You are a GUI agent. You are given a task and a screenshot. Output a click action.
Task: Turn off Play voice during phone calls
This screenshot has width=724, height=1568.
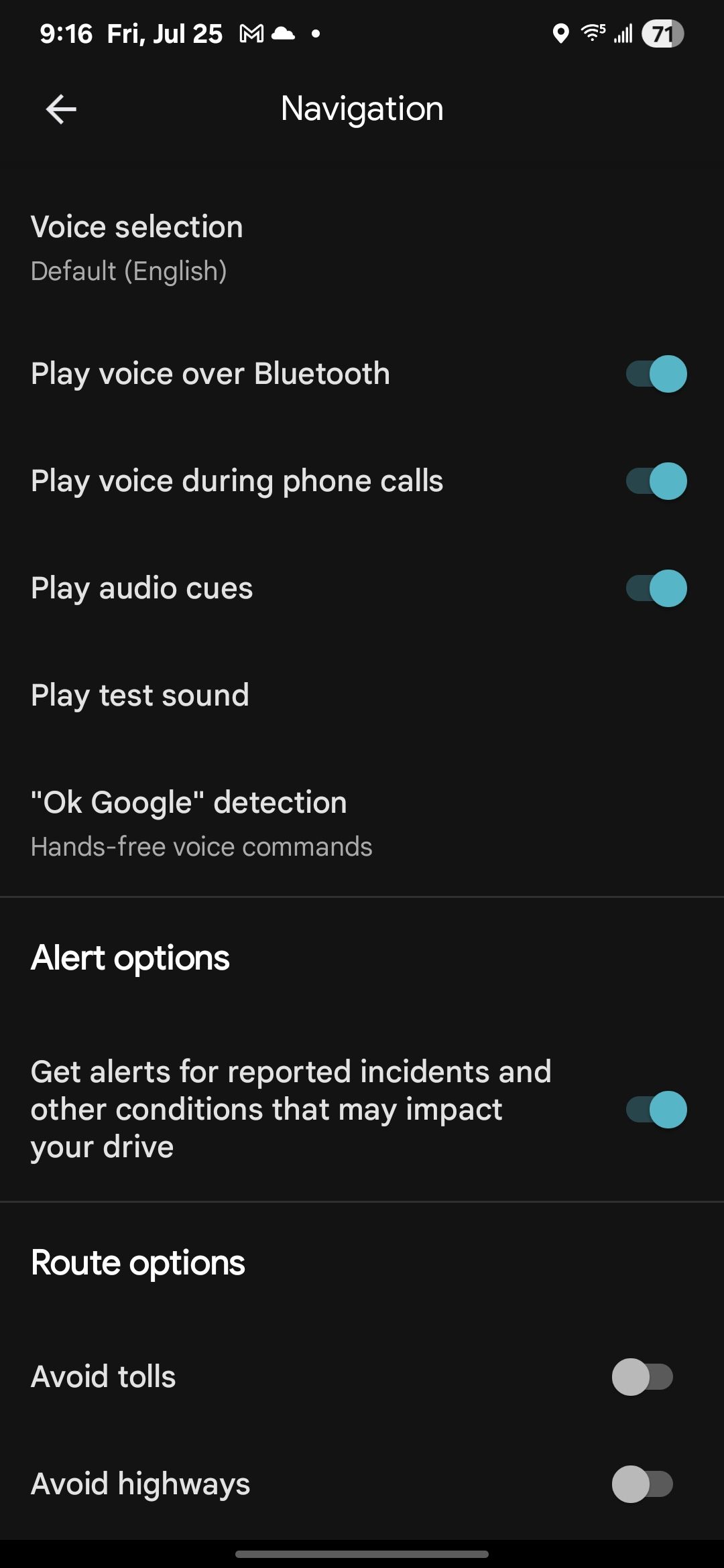click(655, 480)
